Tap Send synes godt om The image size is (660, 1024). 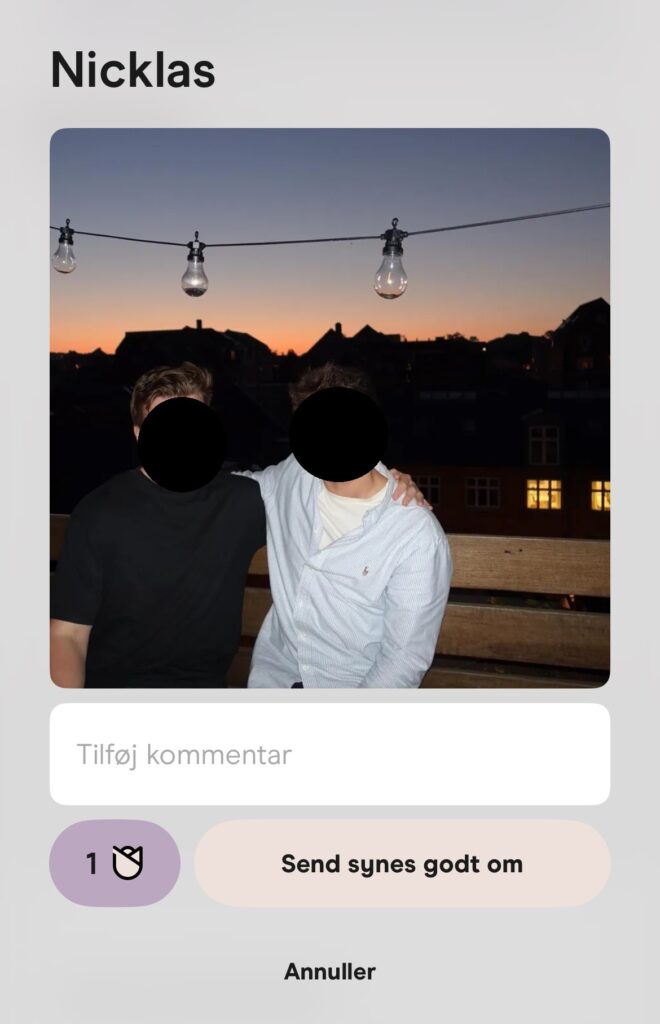coord(402,864)
